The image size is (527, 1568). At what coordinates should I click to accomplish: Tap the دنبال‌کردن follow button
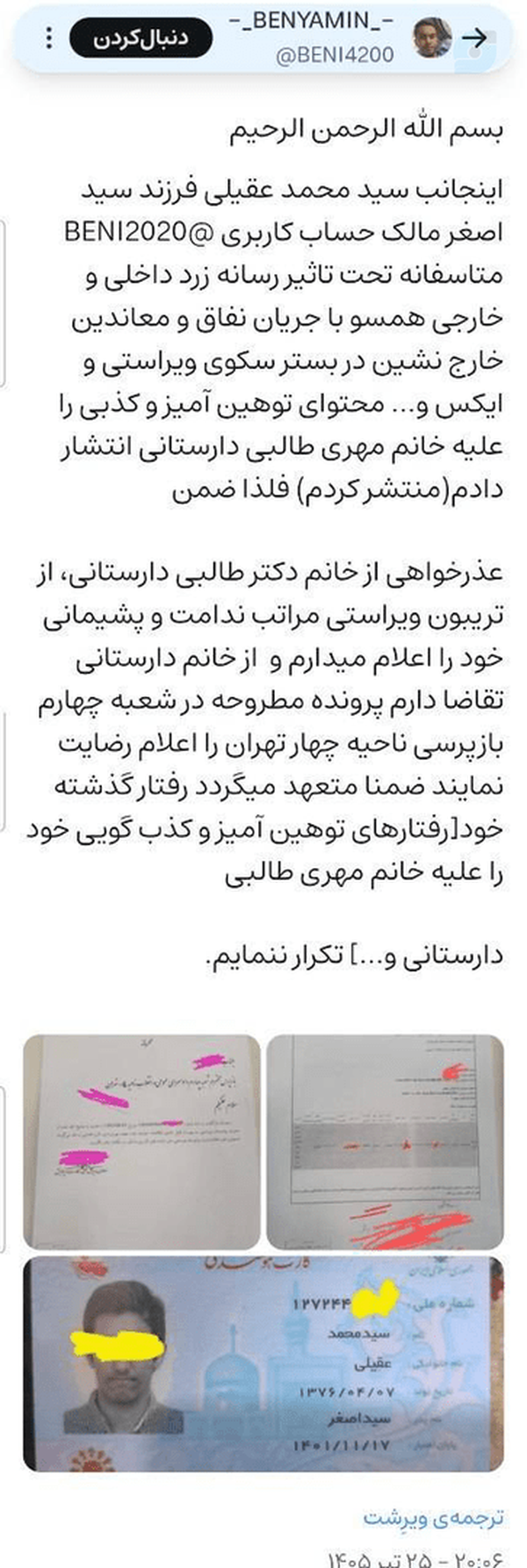pyautogui.click(x=141, y=39)
